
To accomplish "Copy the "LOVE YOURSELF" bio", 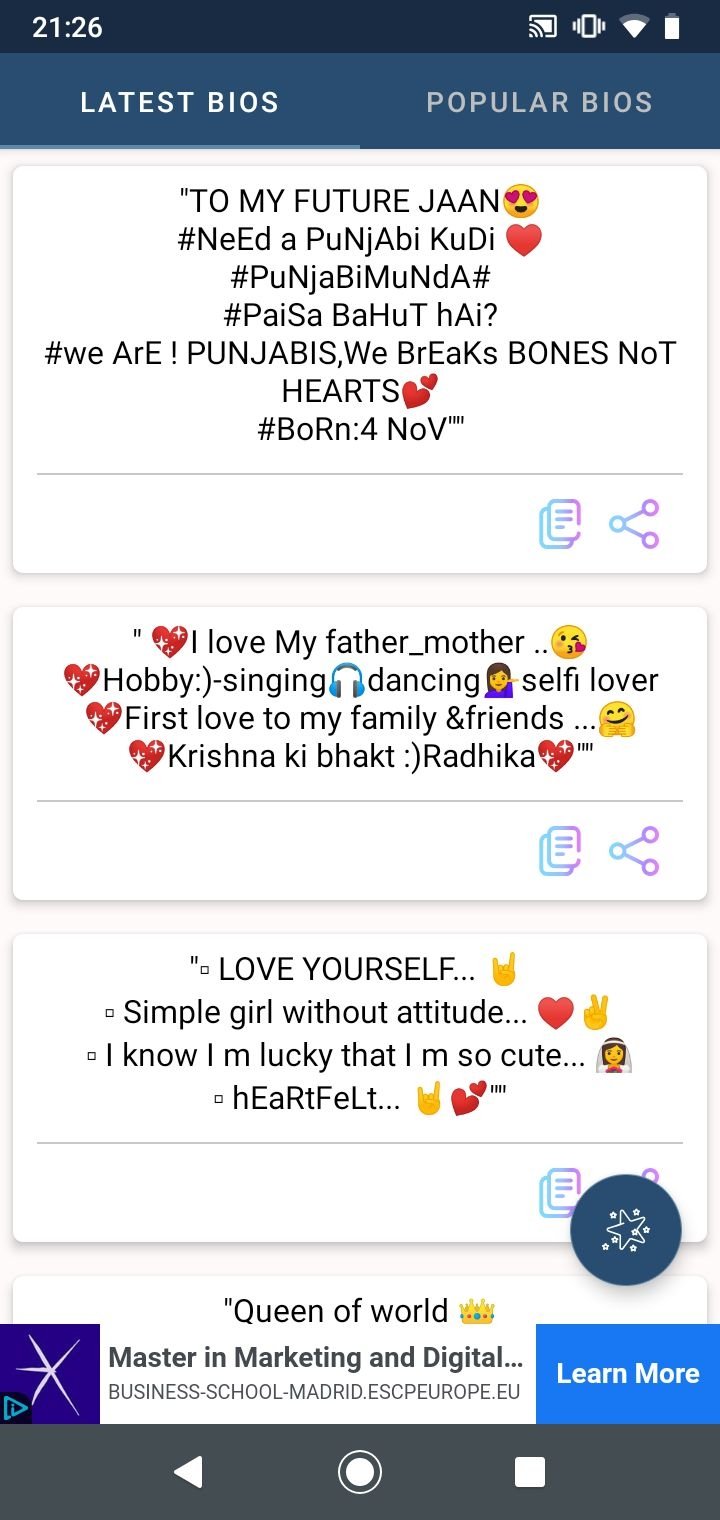I will coord(556,1192).
